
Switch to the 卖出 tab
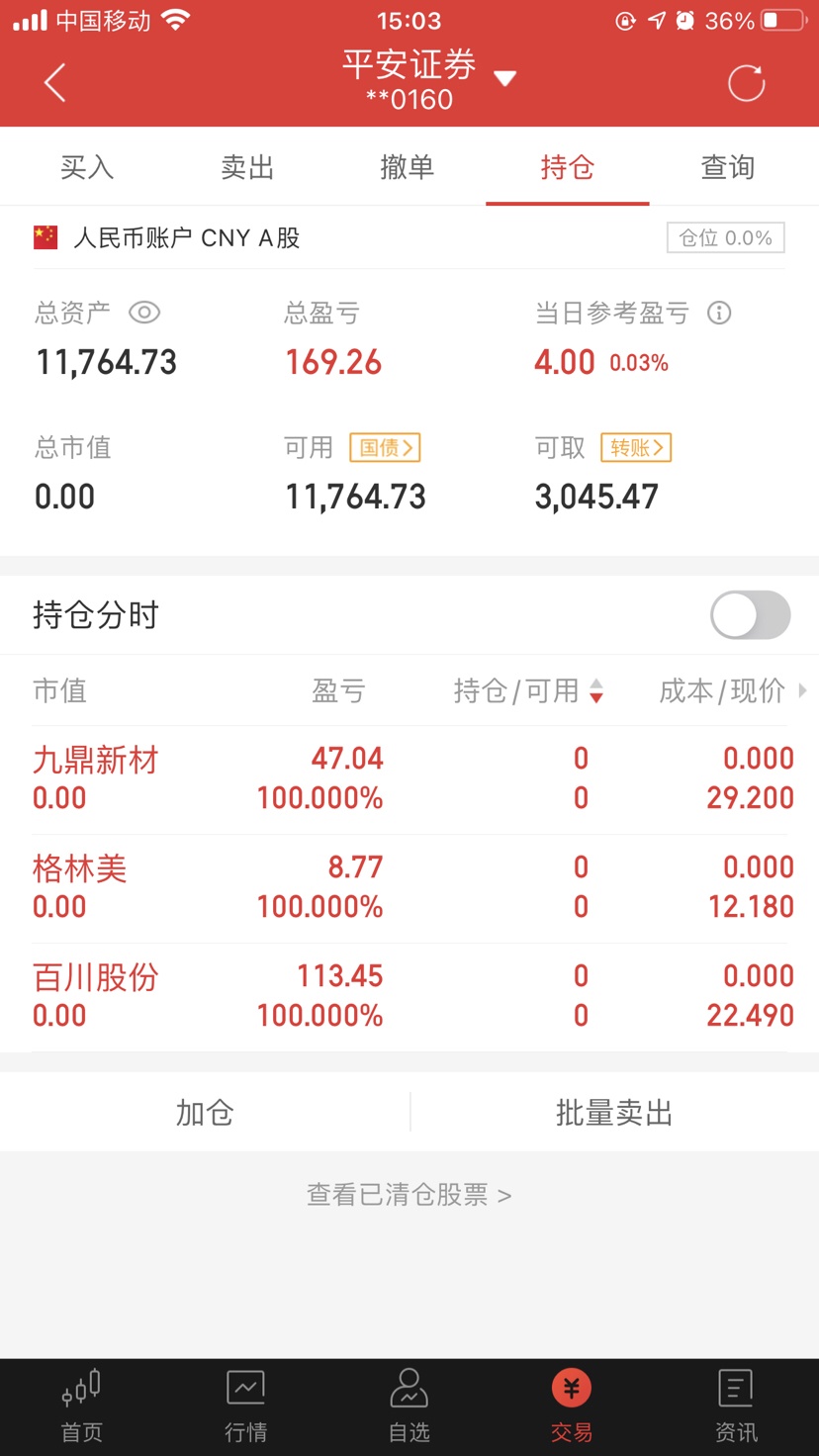coord(247,167)
